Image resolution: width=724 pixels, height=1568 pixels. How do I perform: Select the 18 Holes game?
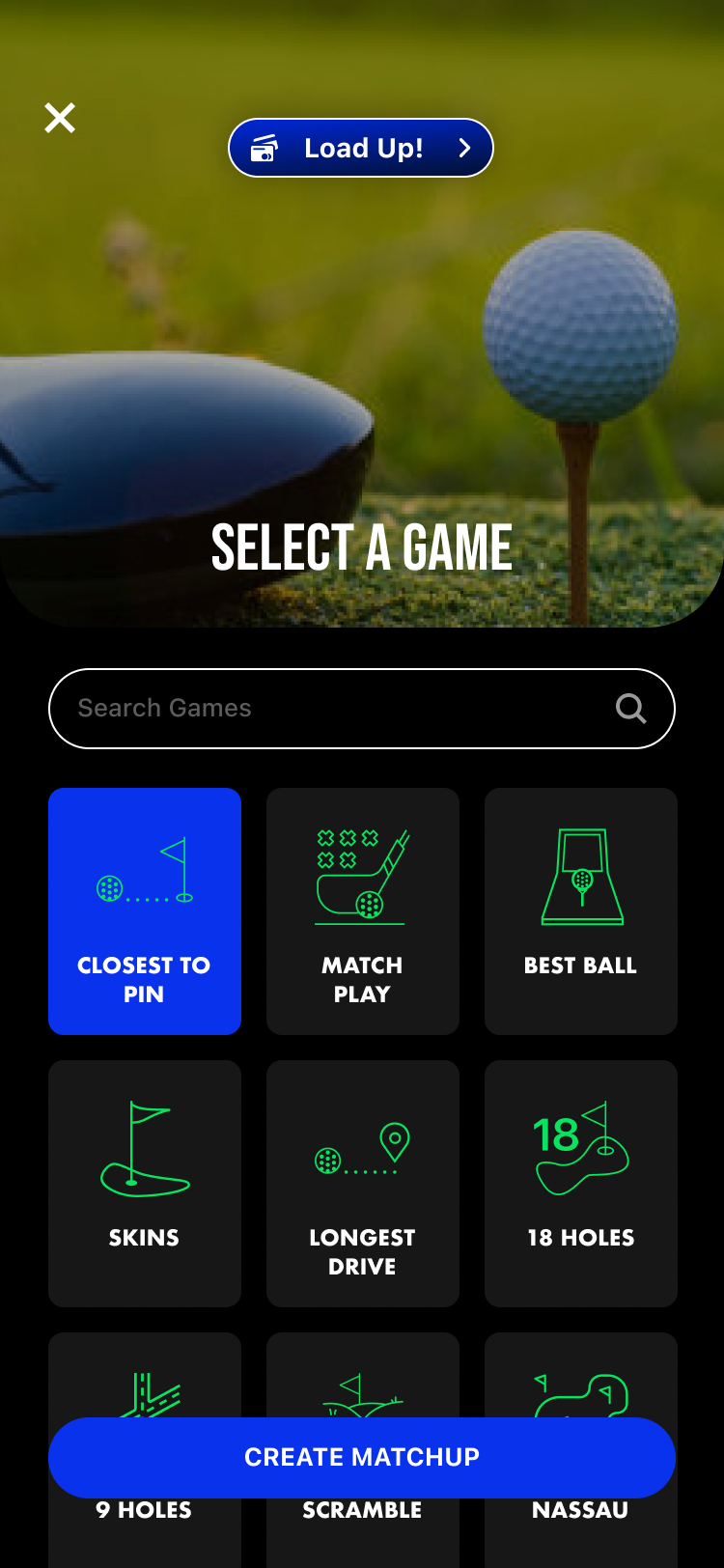click(581, 1184)
